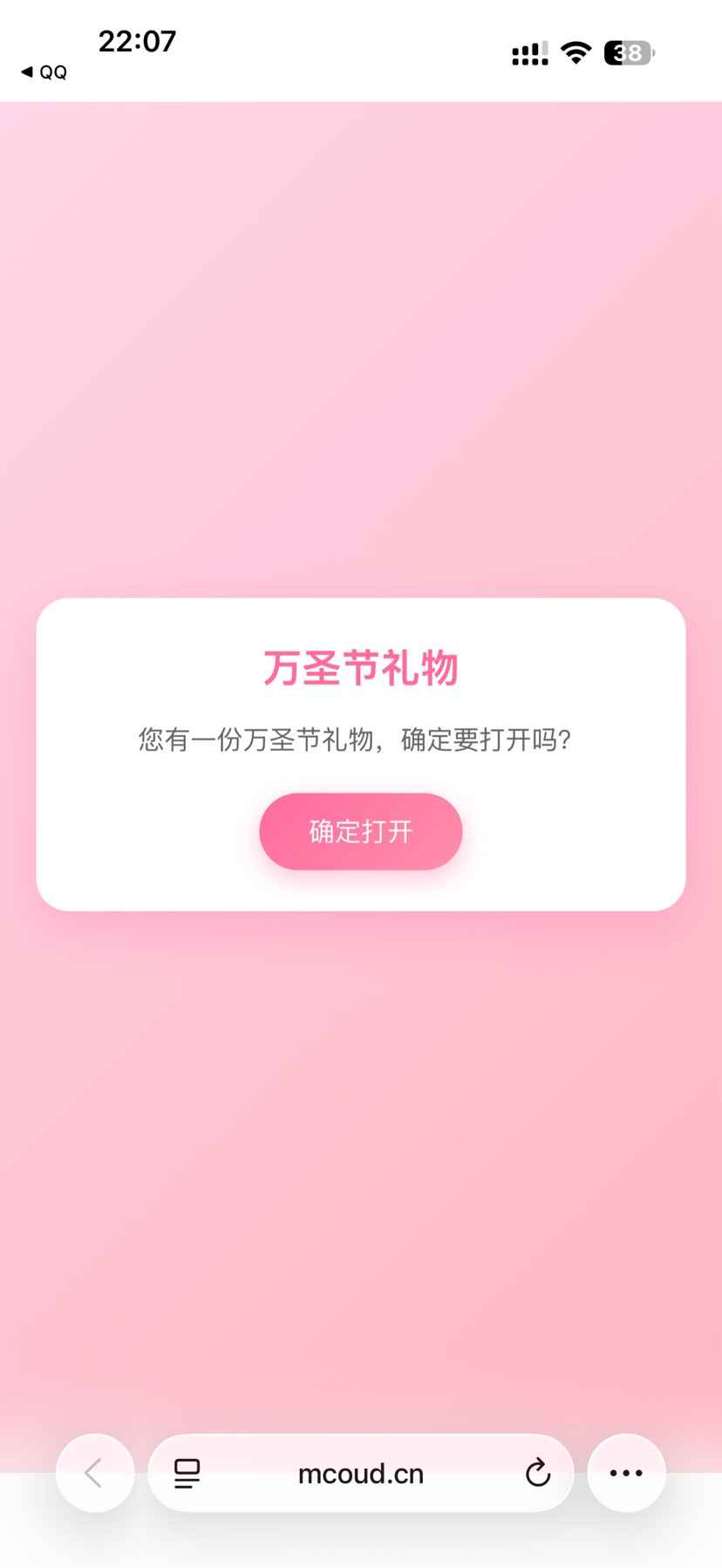Tap the Wi-Fi icon in status bar
The width and height of the screenshot is (722, 1568).
pos(575,52)
